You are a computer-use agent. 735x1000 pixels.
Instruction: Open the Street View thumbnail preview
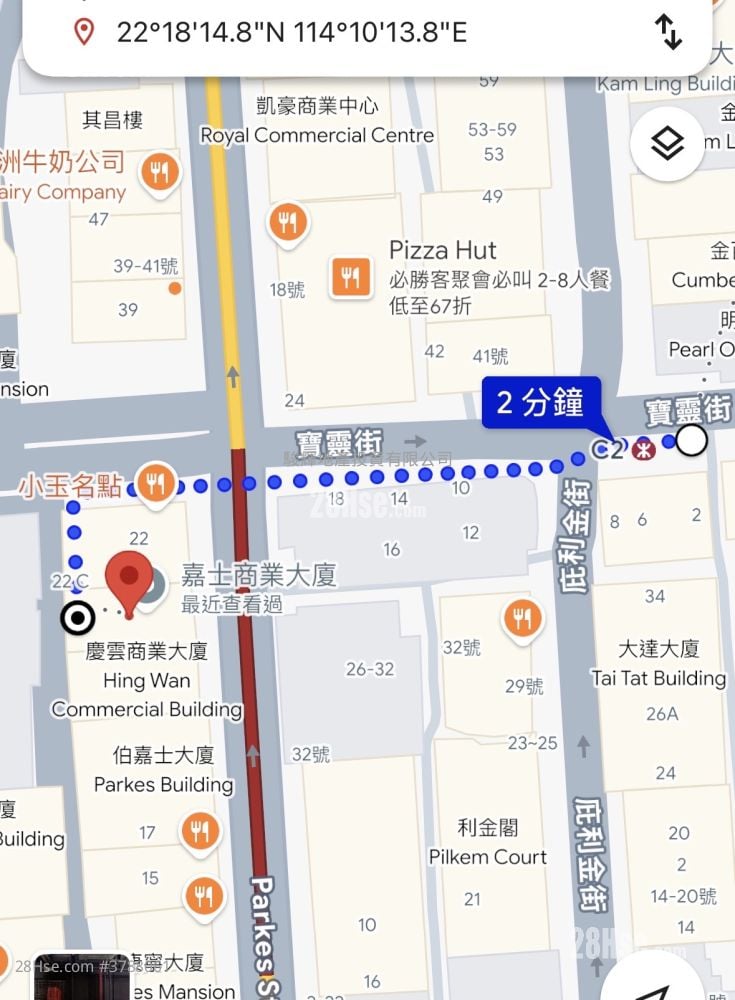point(80,977)
